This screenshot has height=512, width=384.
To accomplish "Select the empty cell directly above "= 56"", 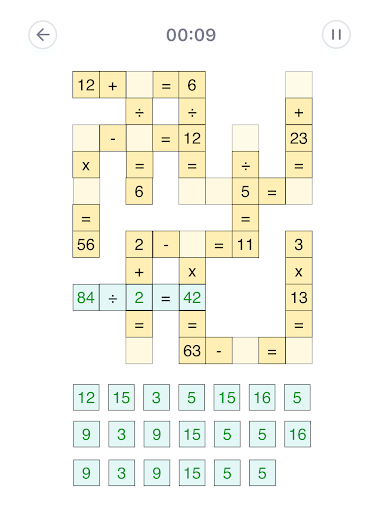I will click(x=86, y=191).
